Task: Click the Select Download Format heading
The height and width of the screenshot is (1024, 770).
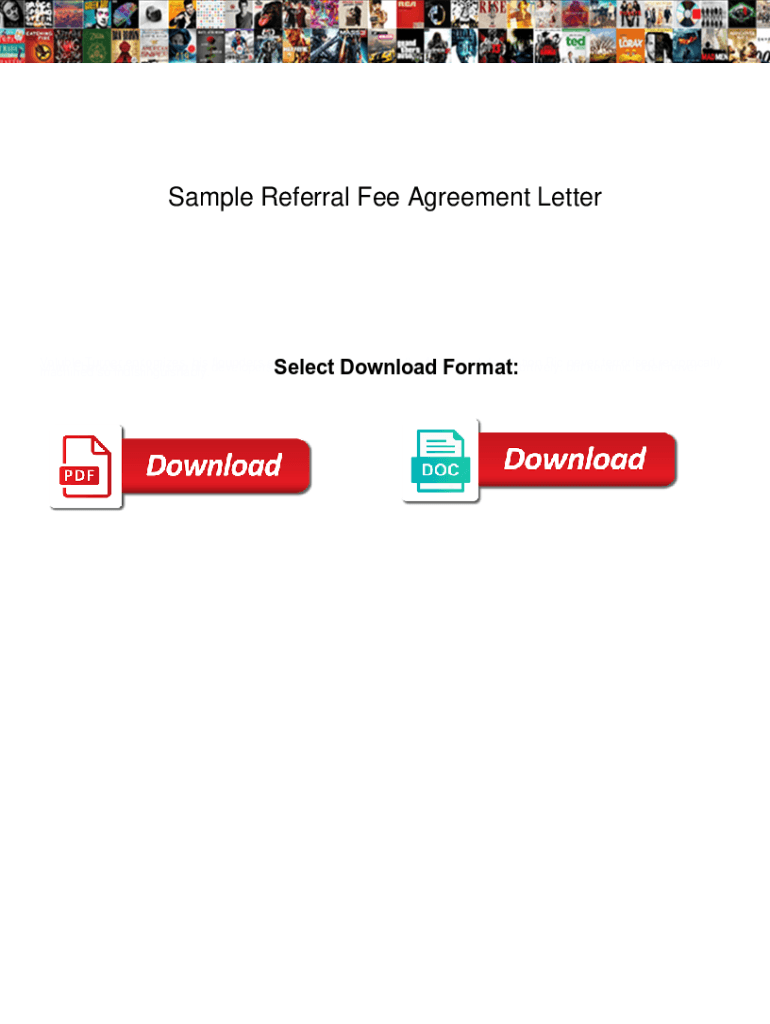Action: [394, 367]
